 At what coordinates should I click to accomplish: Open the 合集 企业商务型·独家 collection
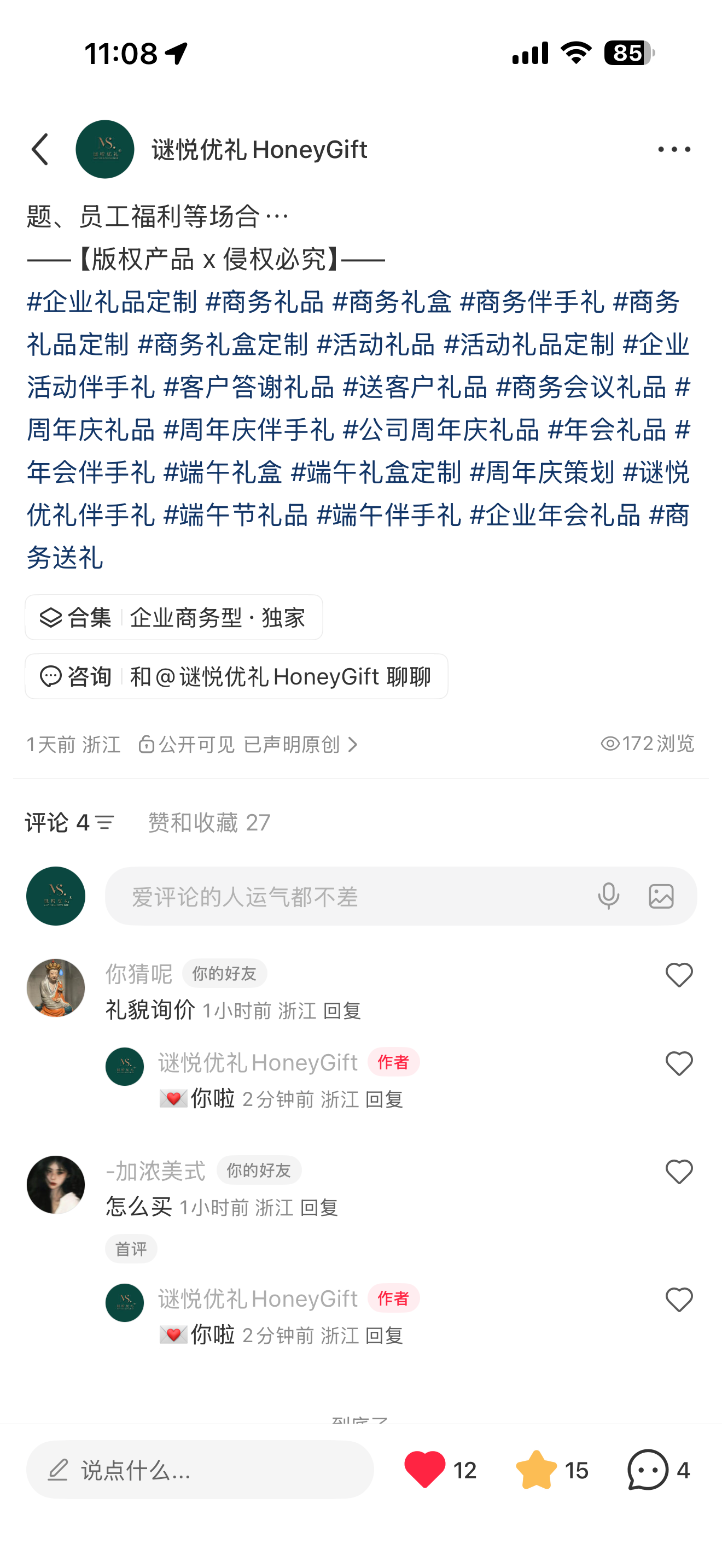[x=173, y=617]
